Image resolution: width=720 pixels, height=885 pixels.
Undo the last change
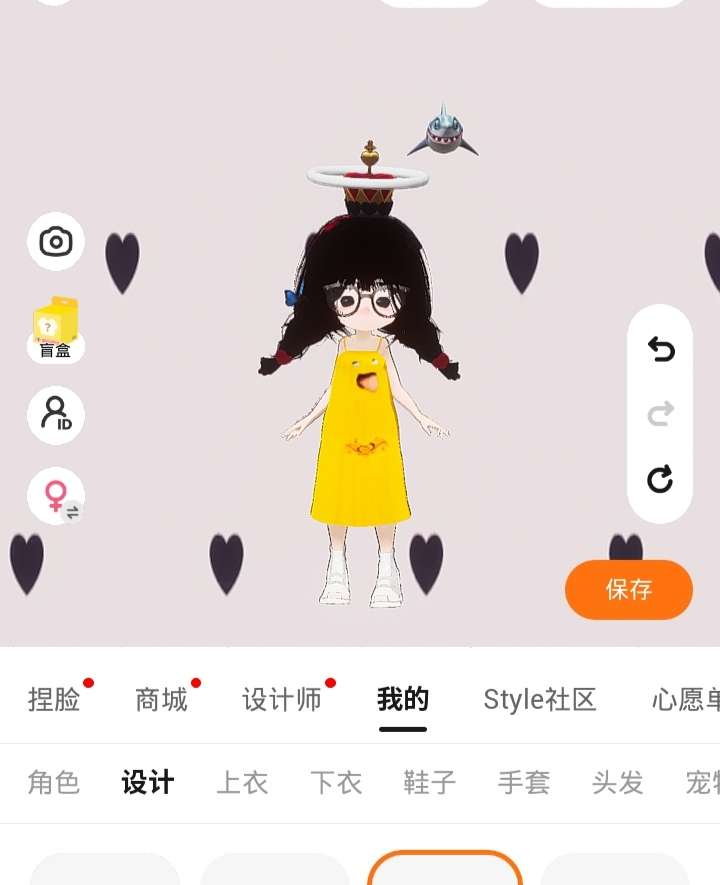660,349
